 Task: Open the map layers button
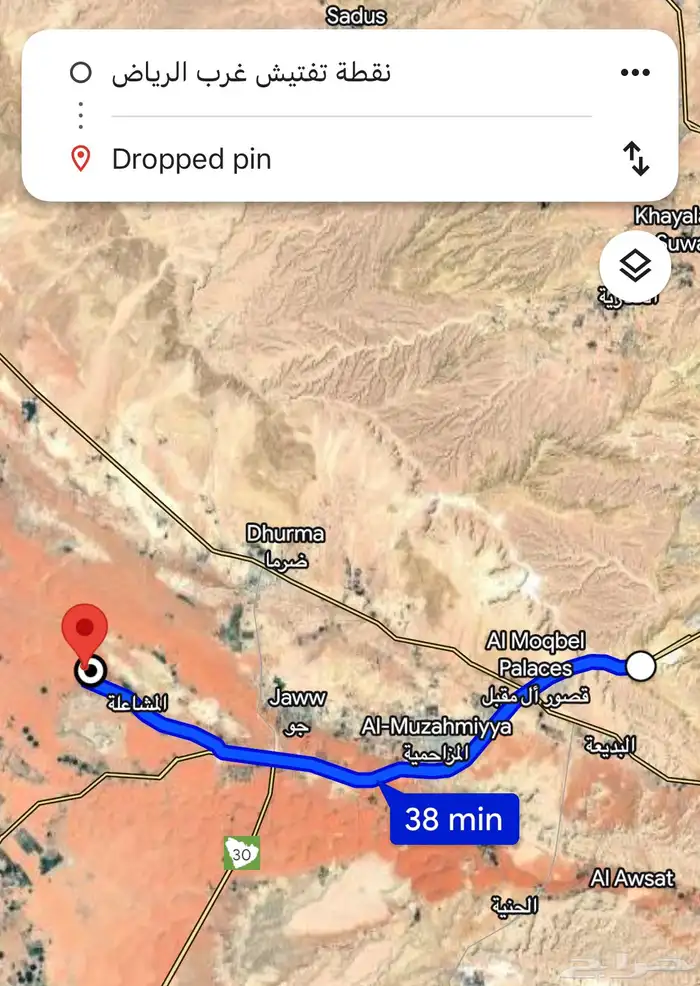(635, 266)
